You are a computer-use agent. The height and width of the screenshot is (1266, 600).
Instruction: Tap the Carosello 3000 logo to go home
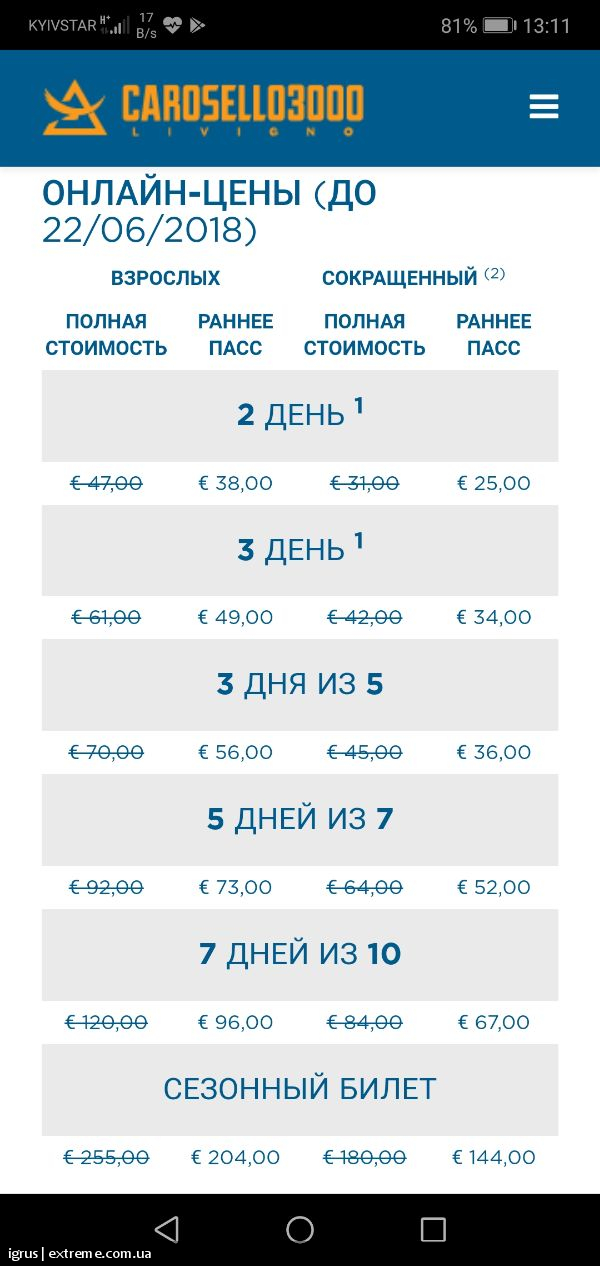tap(203, 108)
